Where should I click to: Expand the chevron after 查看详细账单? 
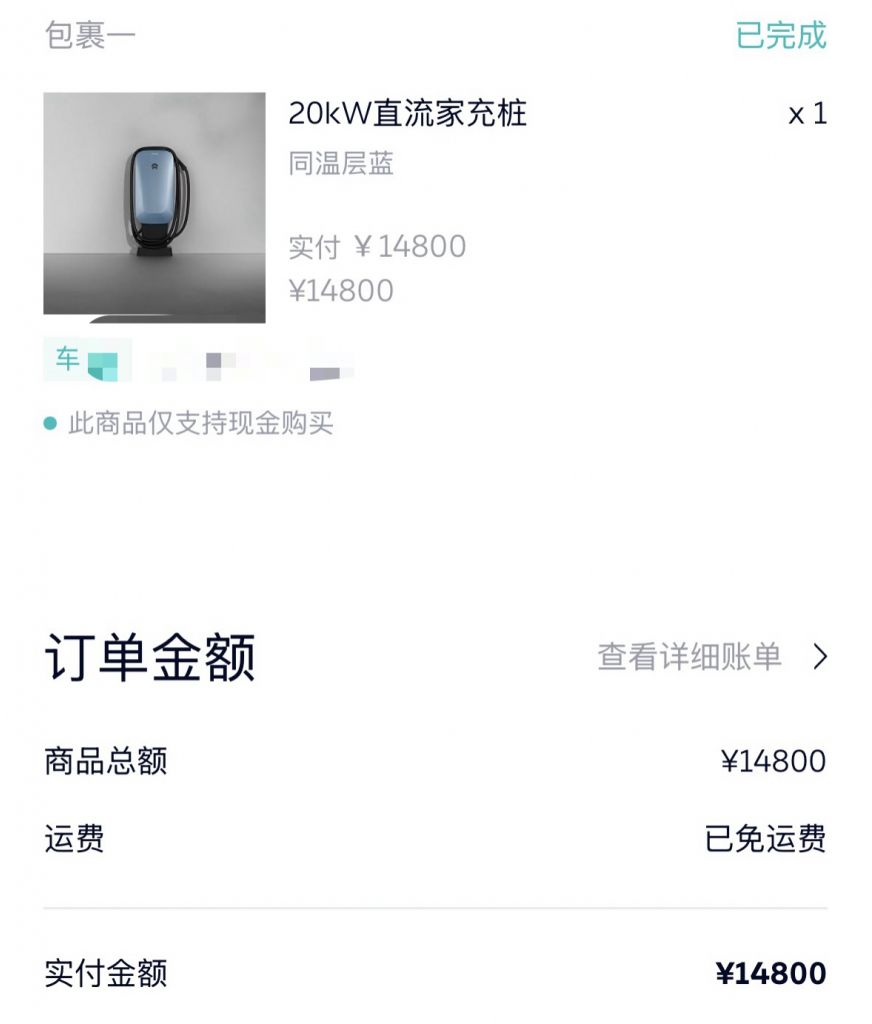tap(822, 657)
